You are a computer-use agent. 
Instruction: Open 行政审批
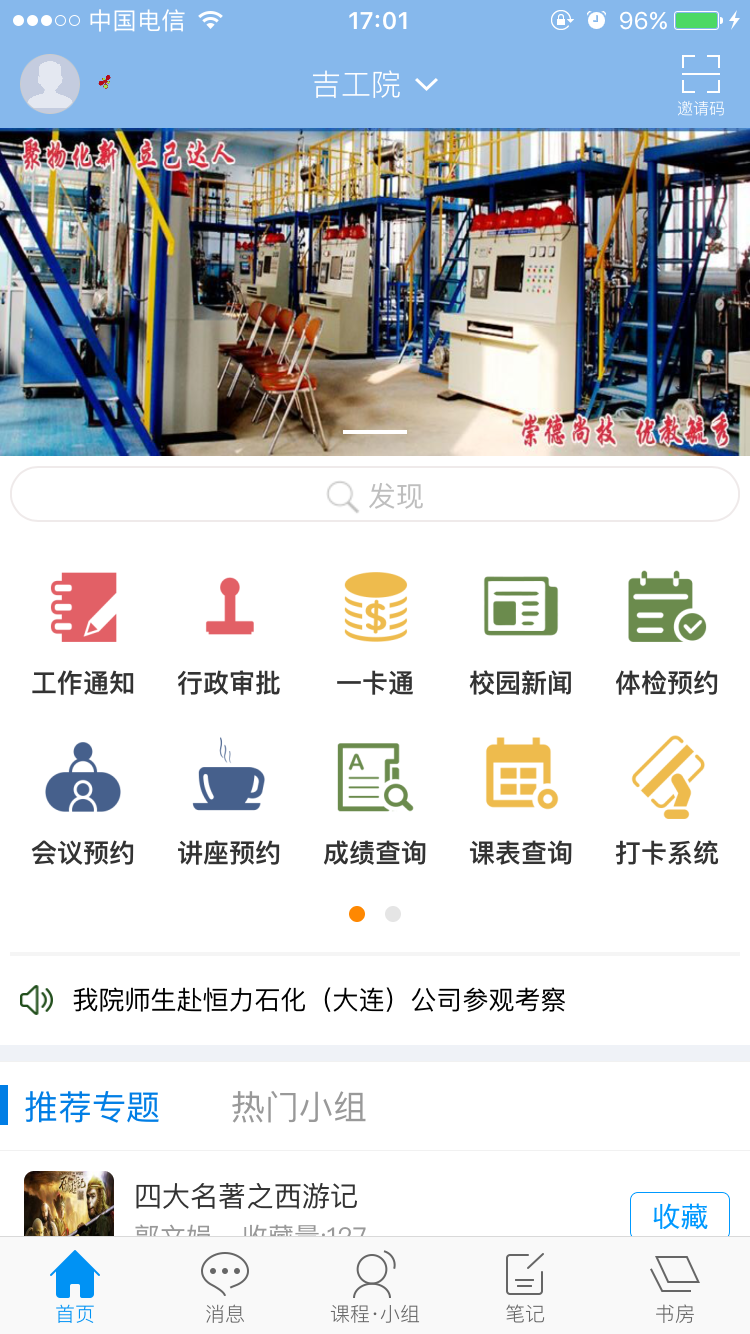(x=229, y=630)
